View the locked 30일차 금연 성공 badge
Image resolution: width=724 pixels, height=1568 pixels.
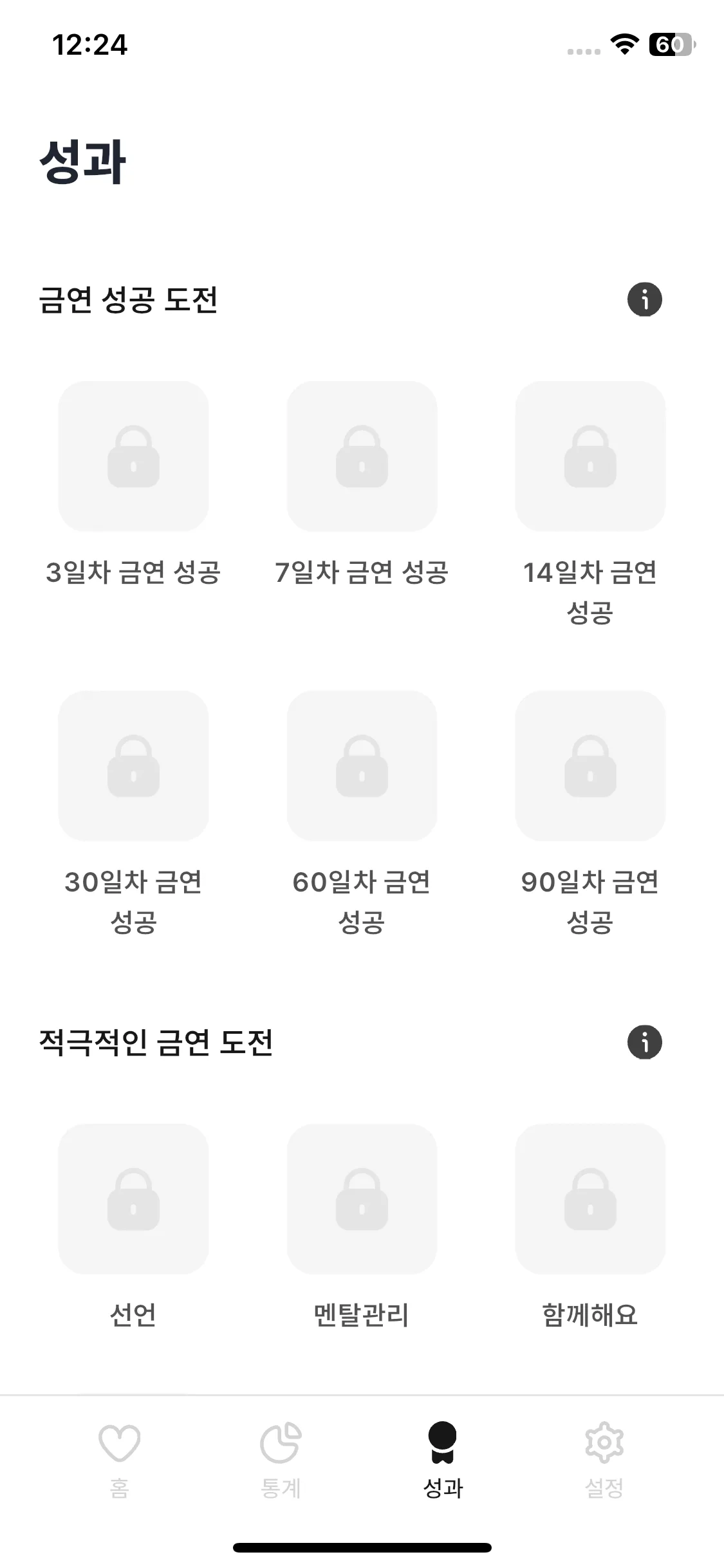click(133, 766)
